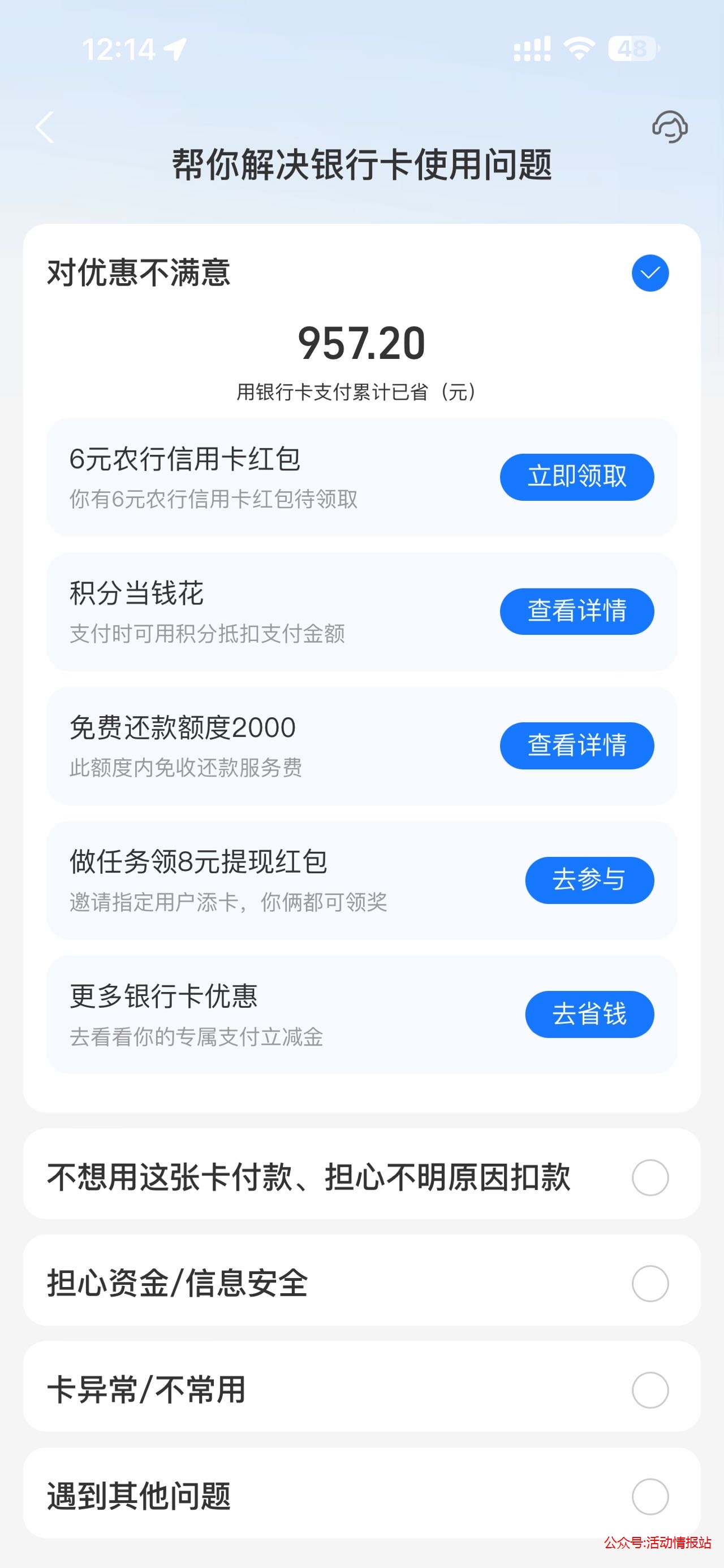Choose 卡异常/不常用 as the reason
The height and width of the screenshot is (1568, 724).
(x=361, y=1391)
